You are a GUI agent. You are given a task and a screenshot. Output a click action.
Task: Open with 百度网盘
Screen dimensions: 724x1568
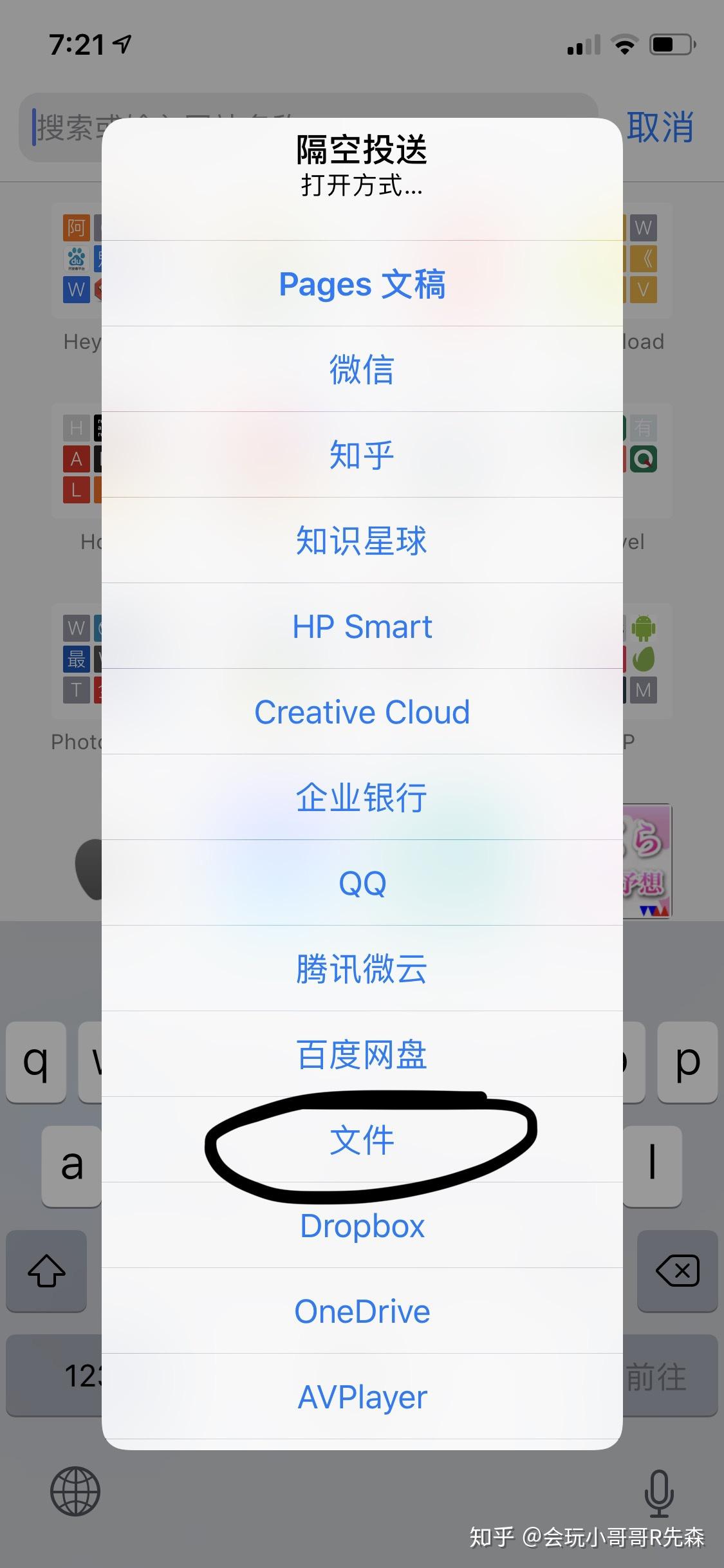(x=362, y=1054)
